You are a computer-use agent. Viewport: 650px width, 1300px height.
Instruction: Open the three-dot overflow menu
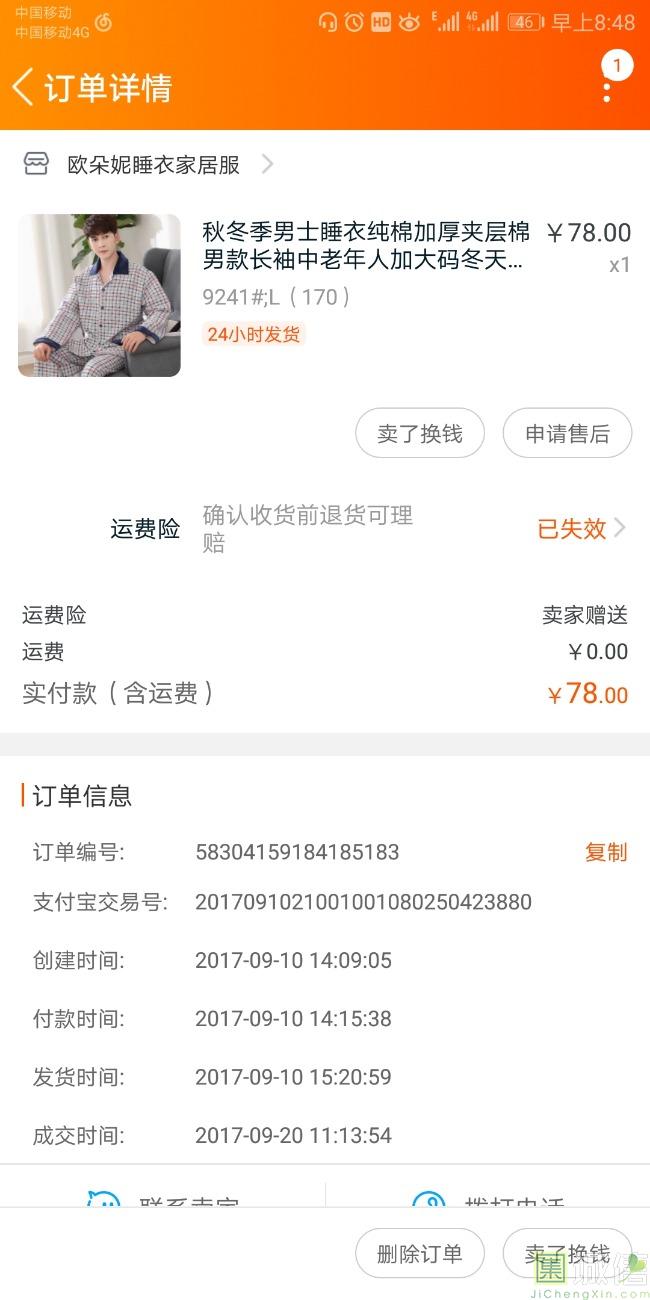tap(607, 88)
